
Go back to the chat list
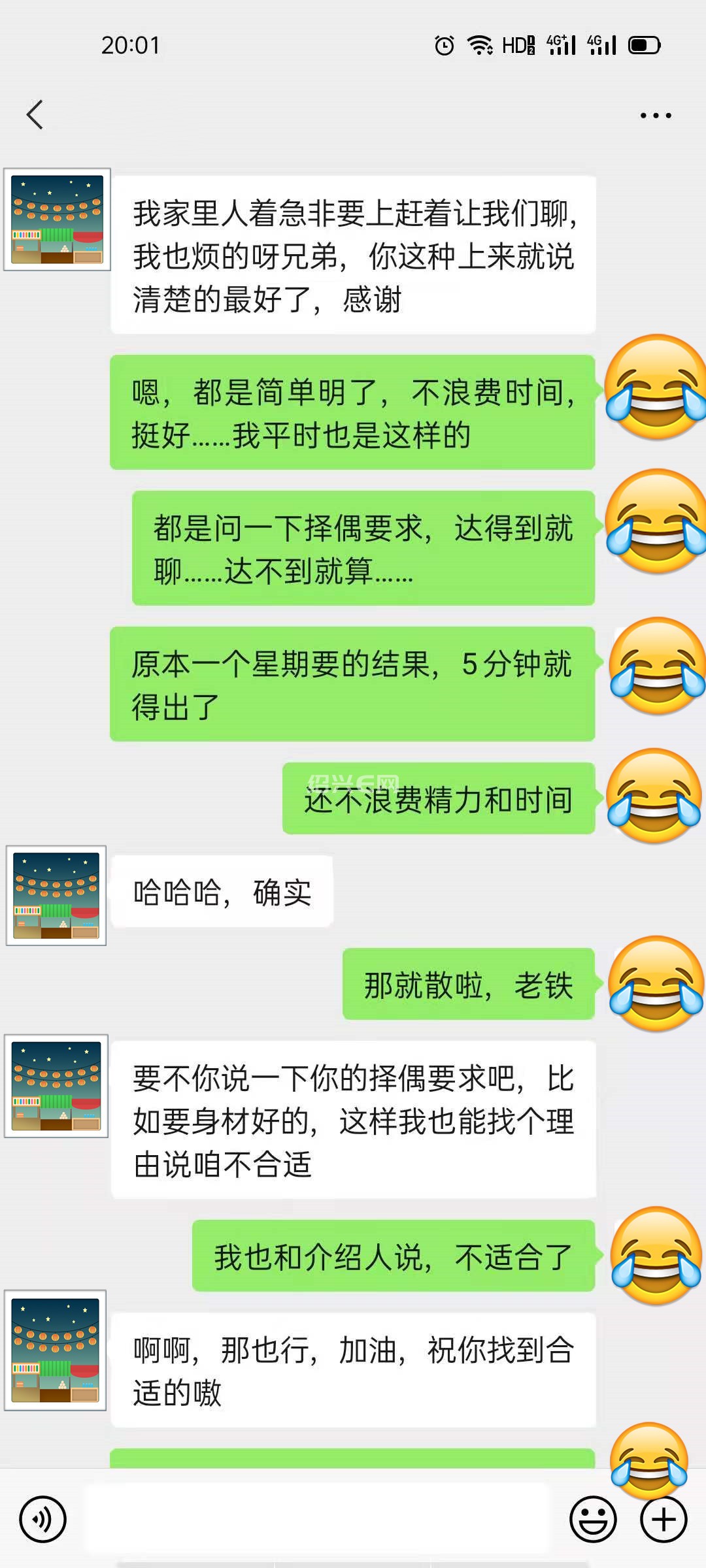click(x=35, y=115)
